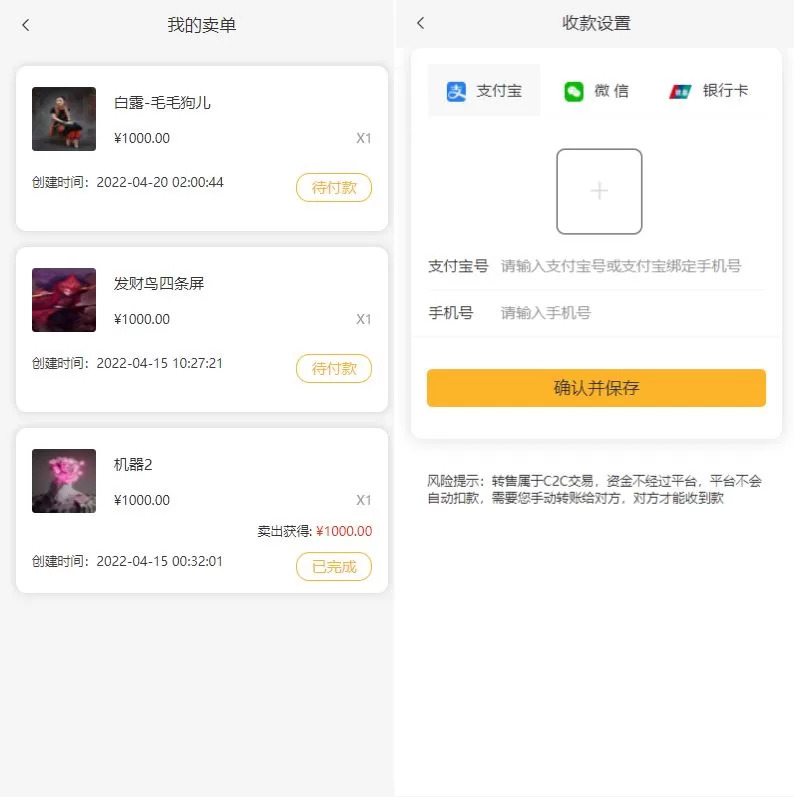Select the 支付宝 payment tab
Viewport: 794px width, 797px height.
484,91
